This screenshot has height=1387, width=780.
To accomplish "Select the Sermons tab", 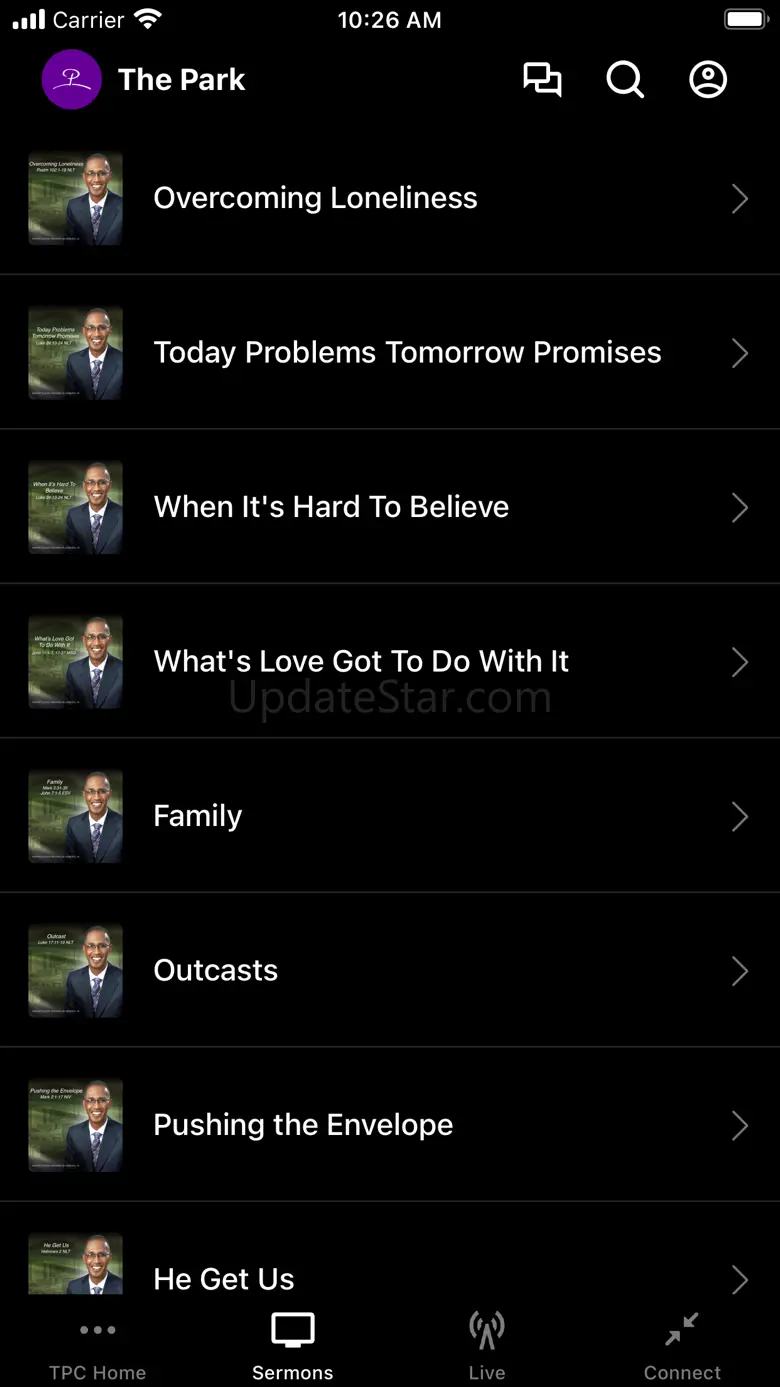I will coord(292,1347).
